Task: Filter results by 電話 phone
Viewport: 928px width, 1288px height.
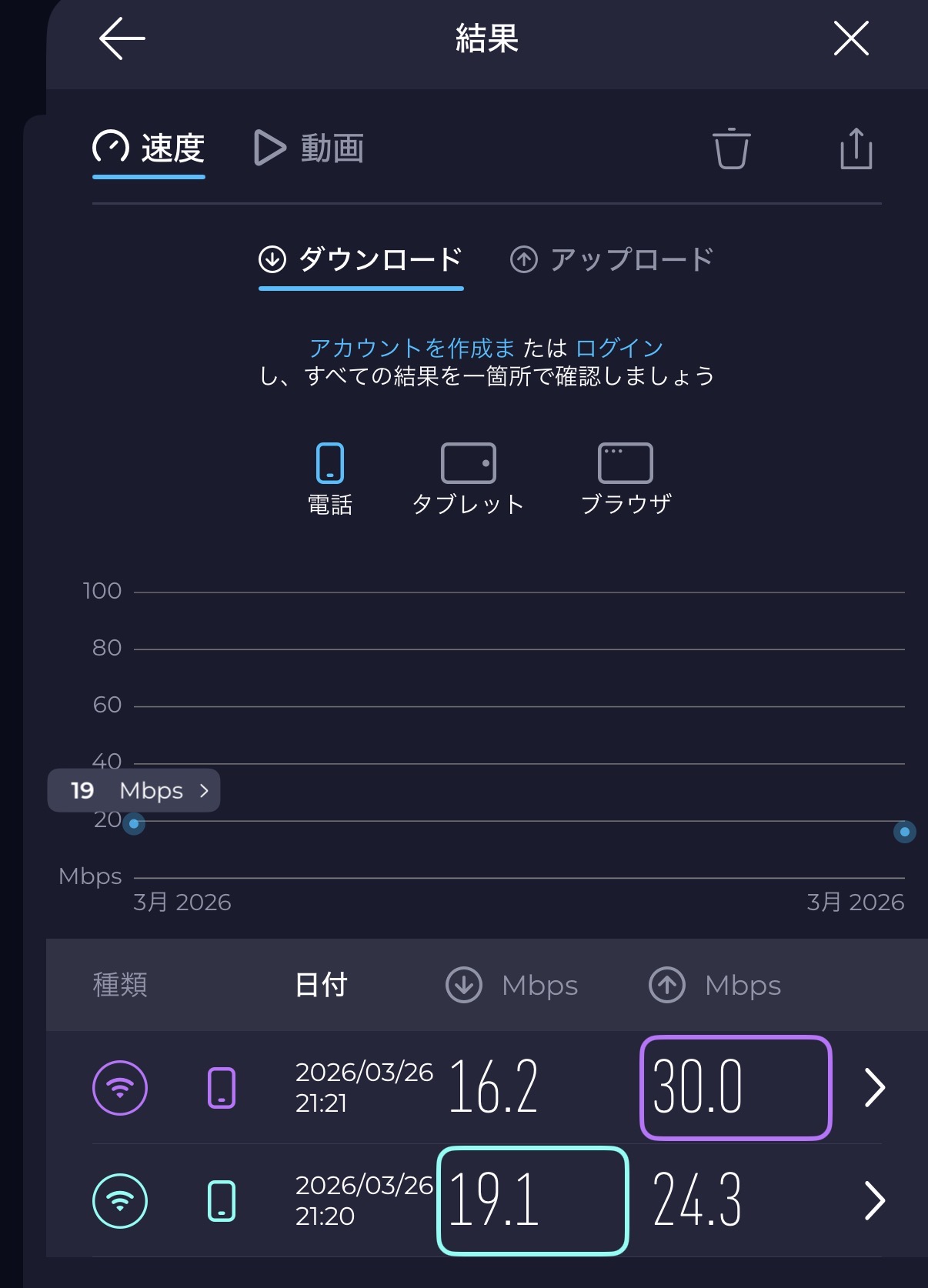Action: [330, 479]
